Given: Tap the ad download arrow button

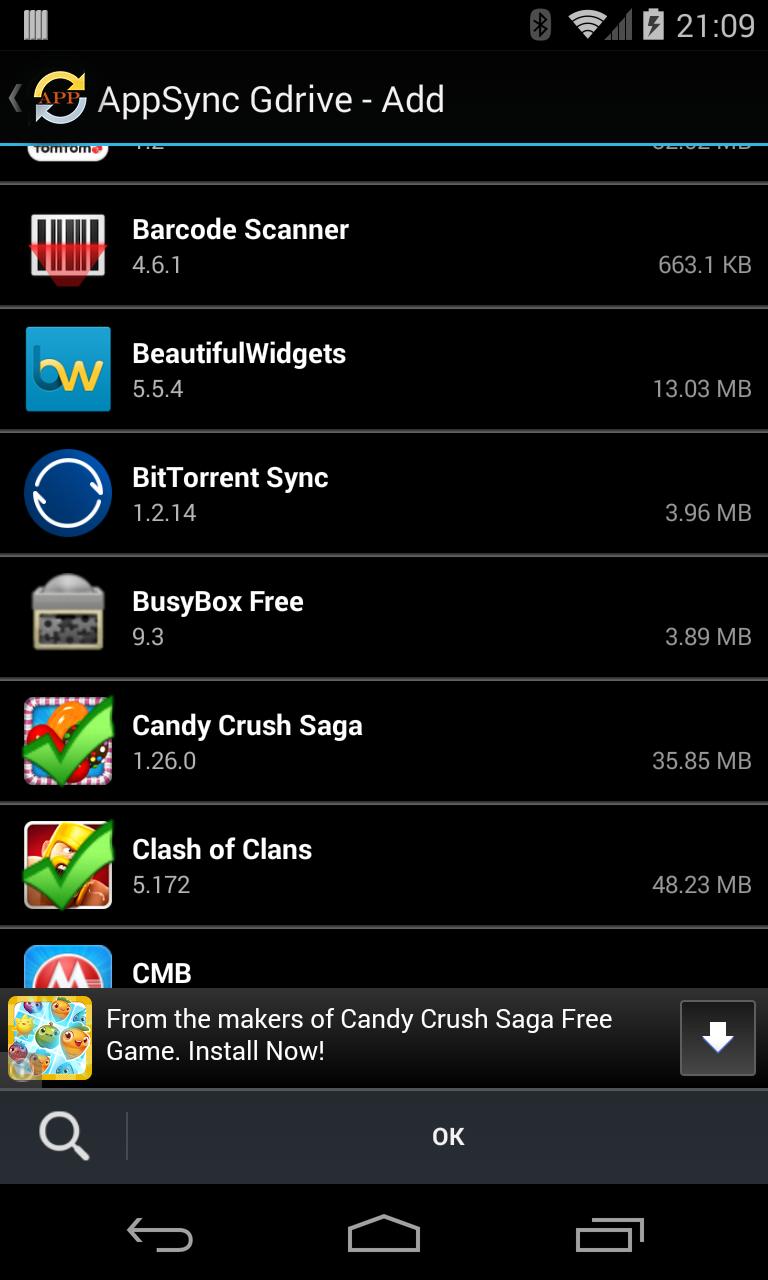Looking at the screenshot, I should (717, 1038).
